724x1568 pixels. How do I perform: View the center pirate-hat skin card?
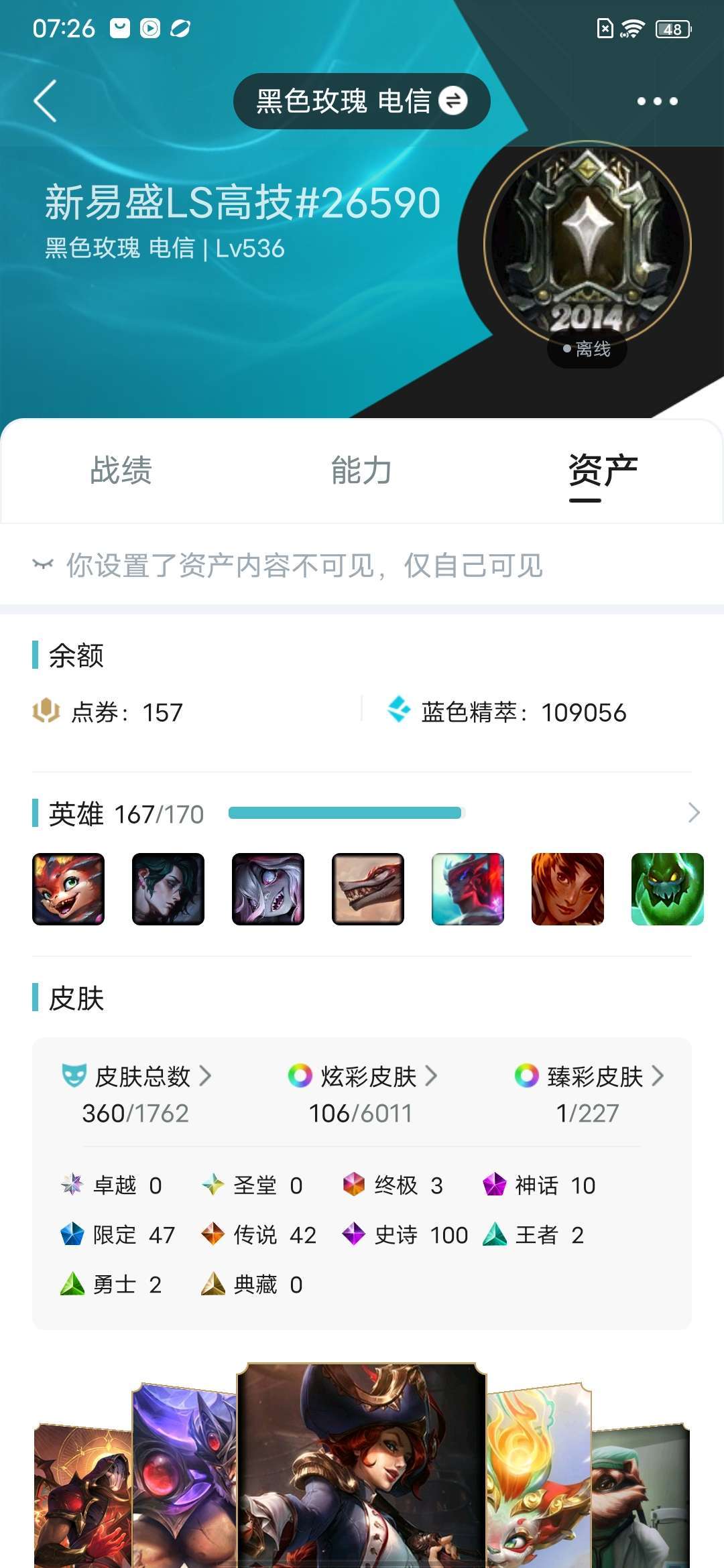361,1465
